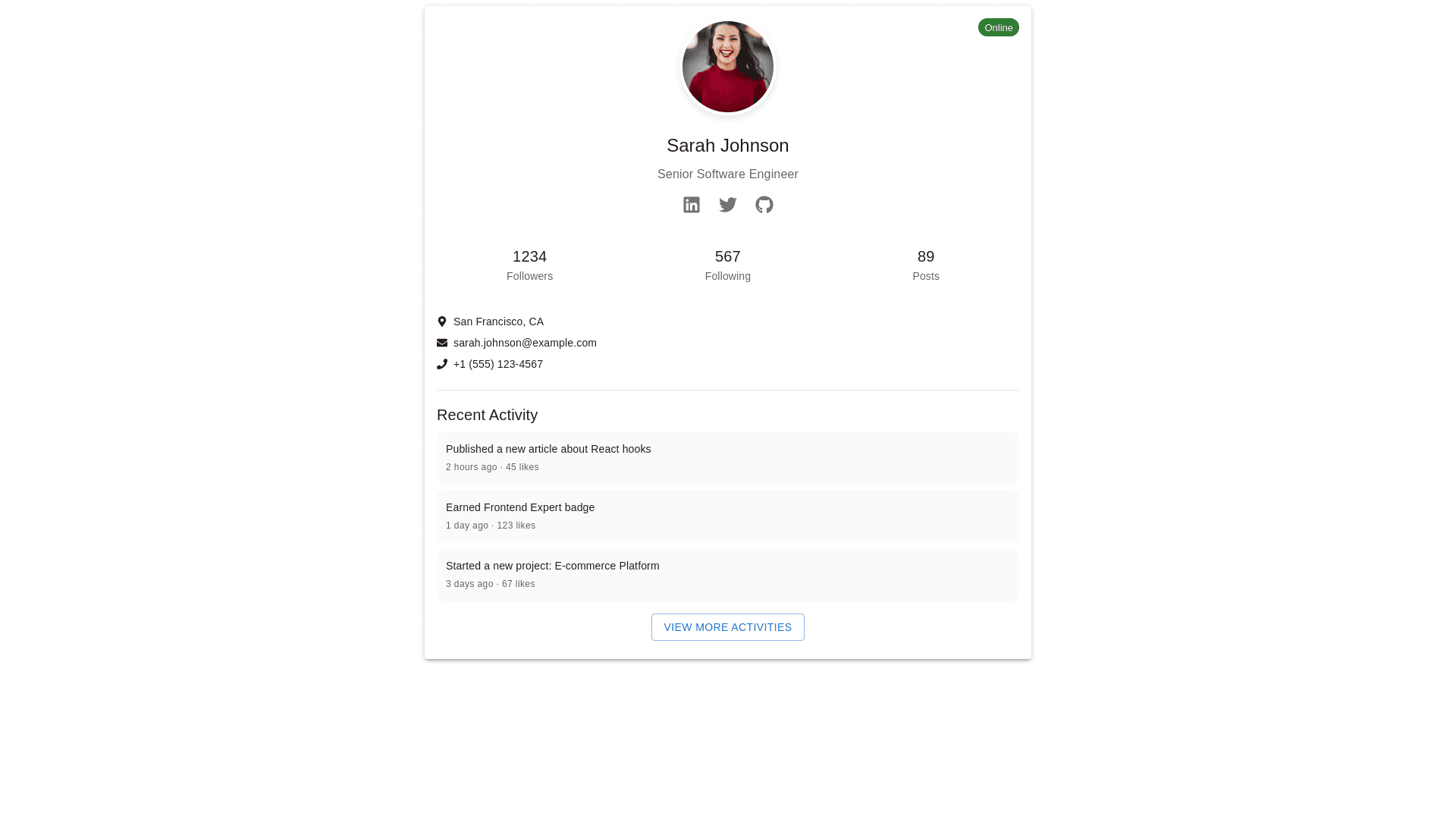Open the Frontend Expert badge activity
Screen dimensions: 1456x819
(x=727, y=516)
